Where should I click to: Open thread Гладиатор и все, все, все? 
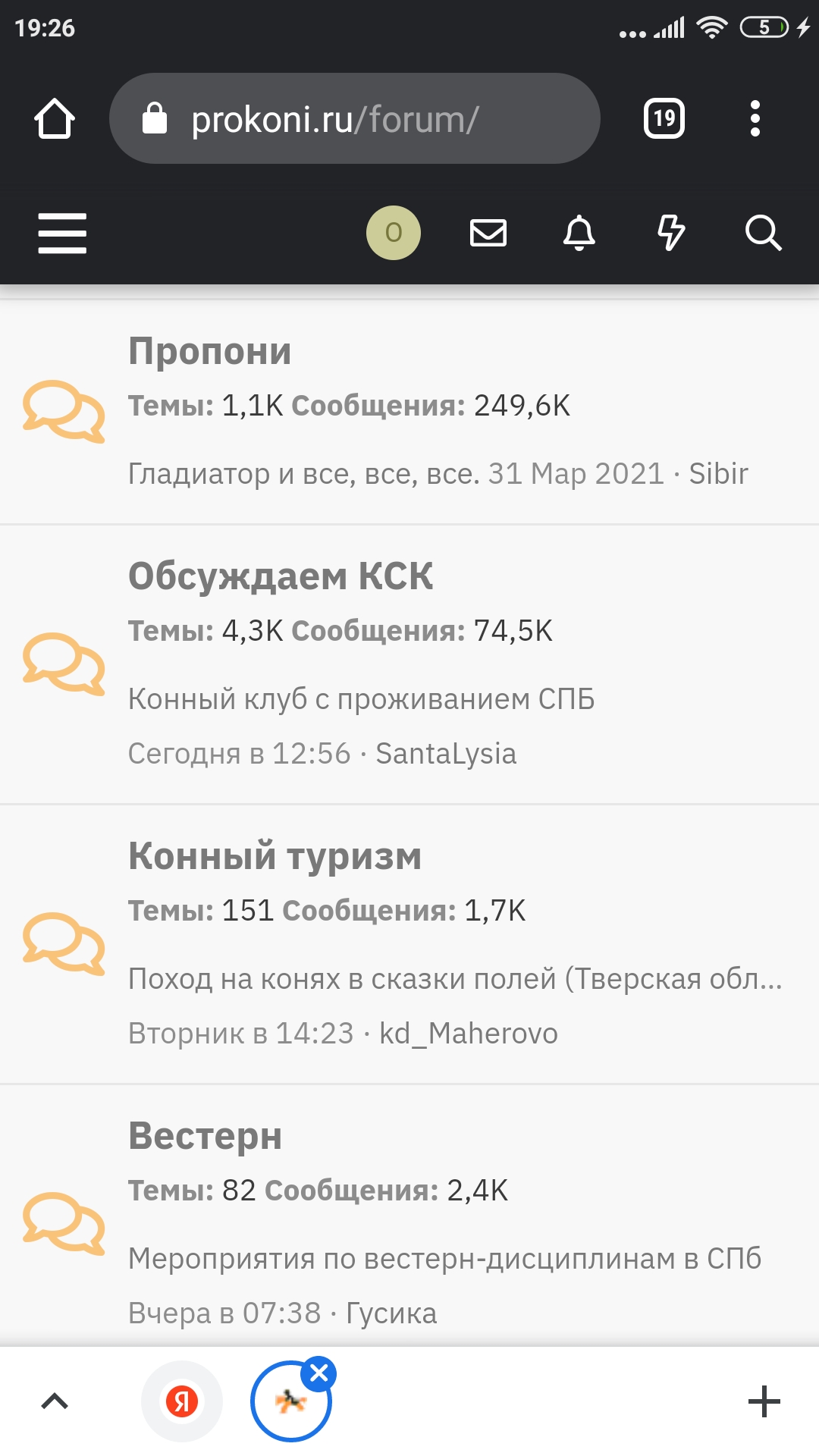pyautogui.click(x=303, y=474)
